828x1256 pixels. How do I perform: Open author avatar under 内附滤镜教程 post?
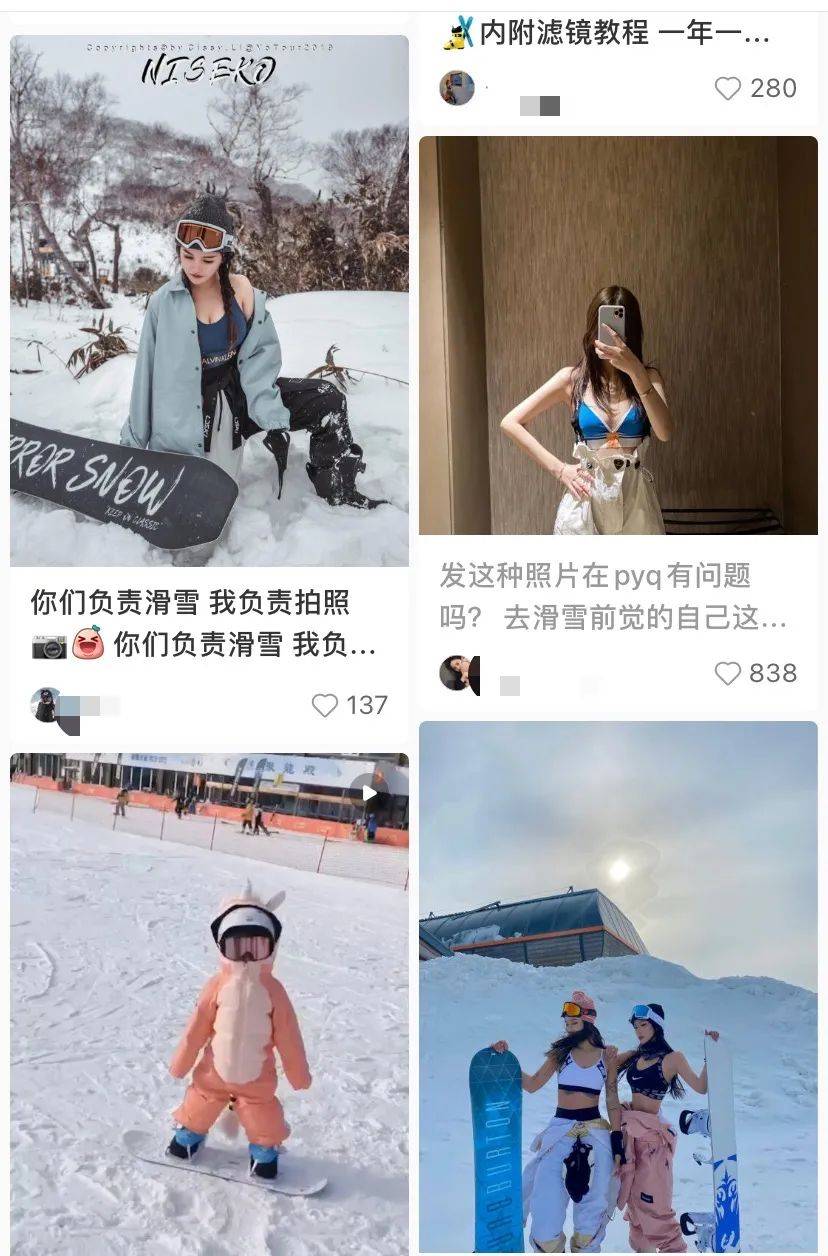pos(457,88)
